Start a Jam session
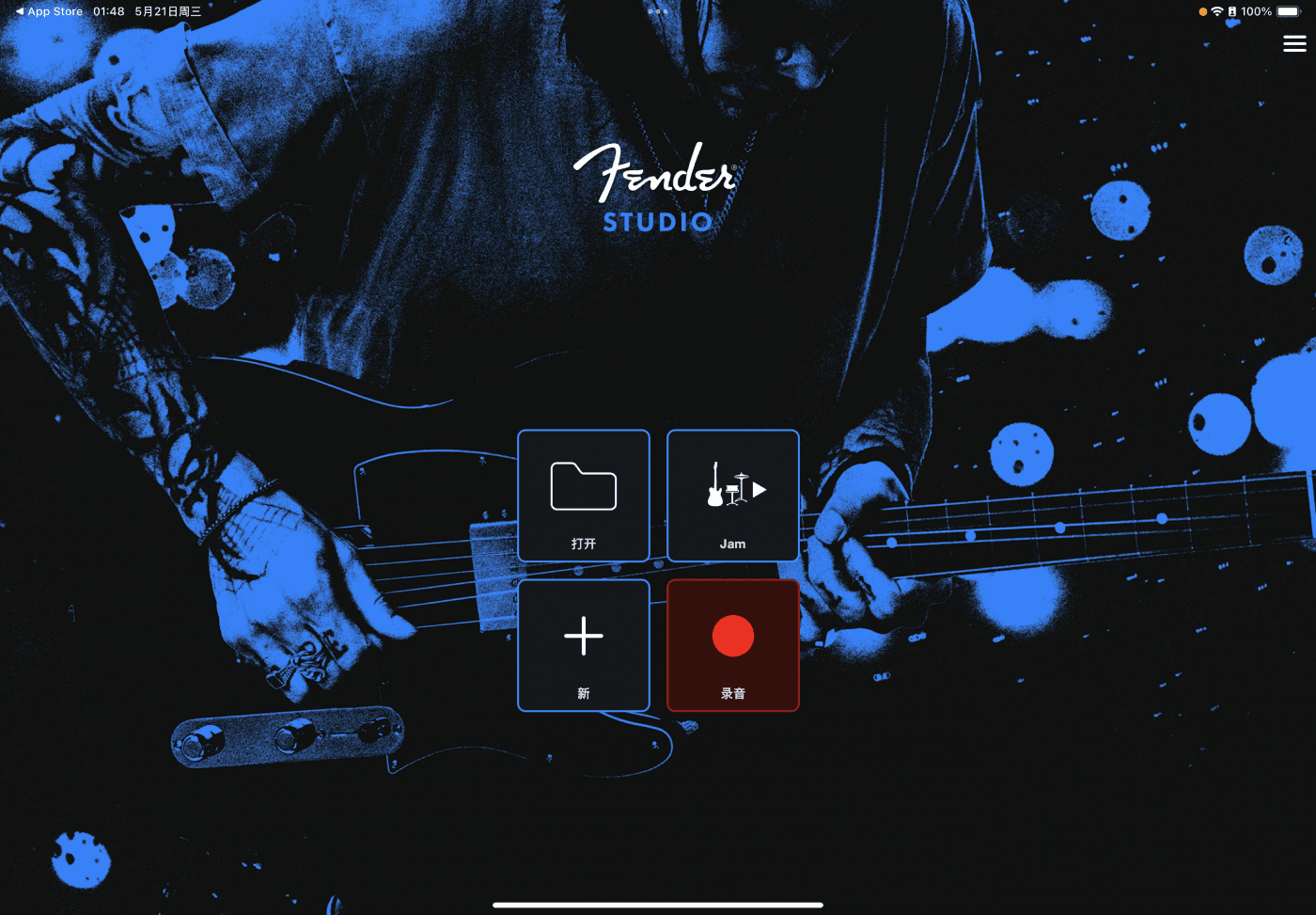 [x=733, y=496]
